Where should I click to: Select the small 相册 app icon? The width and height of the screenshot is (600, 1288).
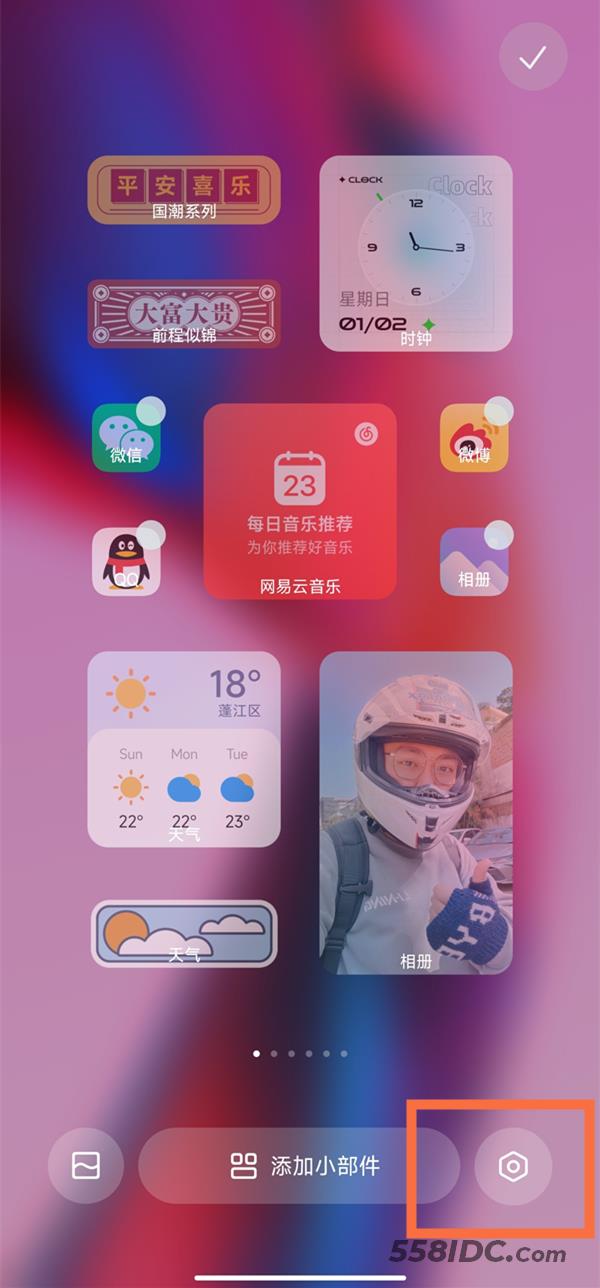coord(474,561)
